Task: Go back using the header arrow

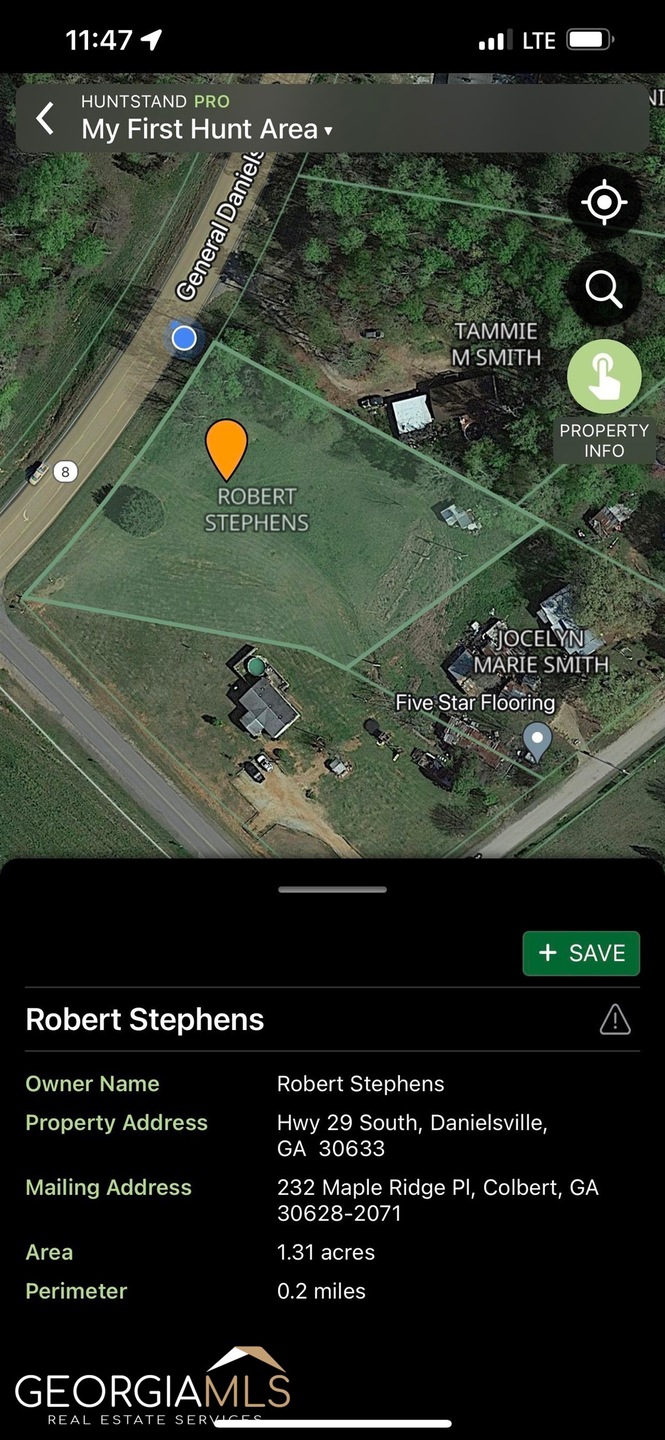Action: [45, 118]
